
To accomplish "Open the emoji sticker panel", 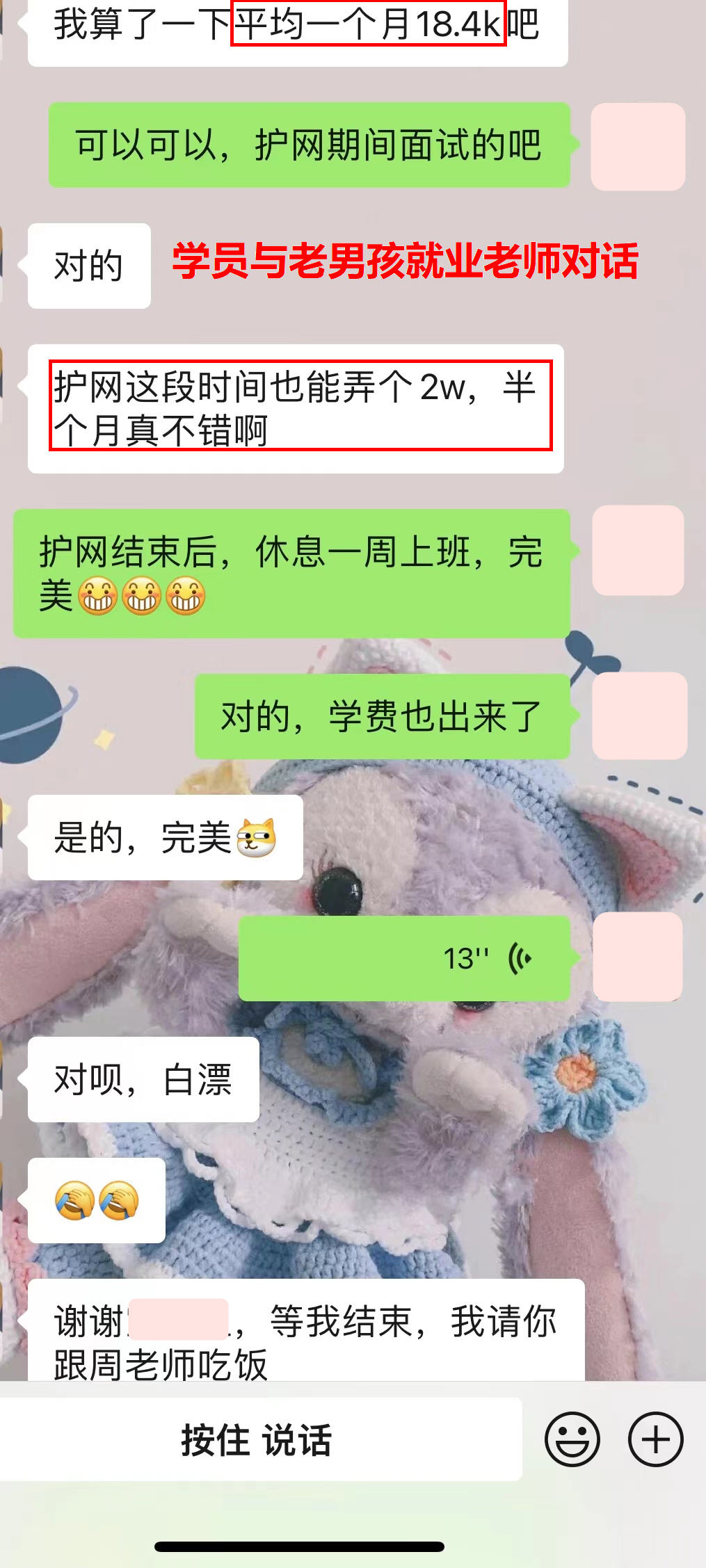I will point(572,1439).
